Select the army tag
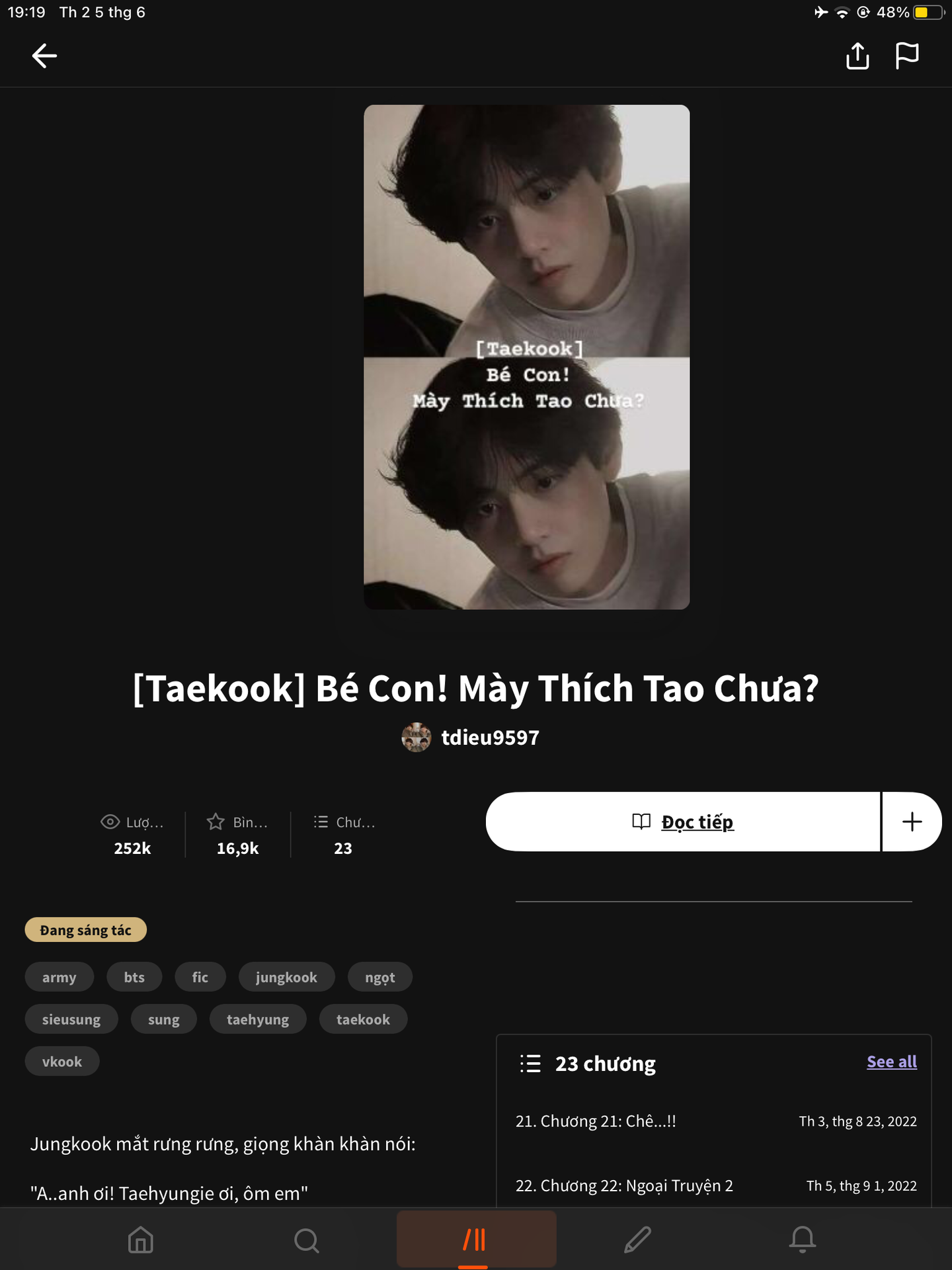Viewport: 952px width, 1270px height. coord(59,977)
